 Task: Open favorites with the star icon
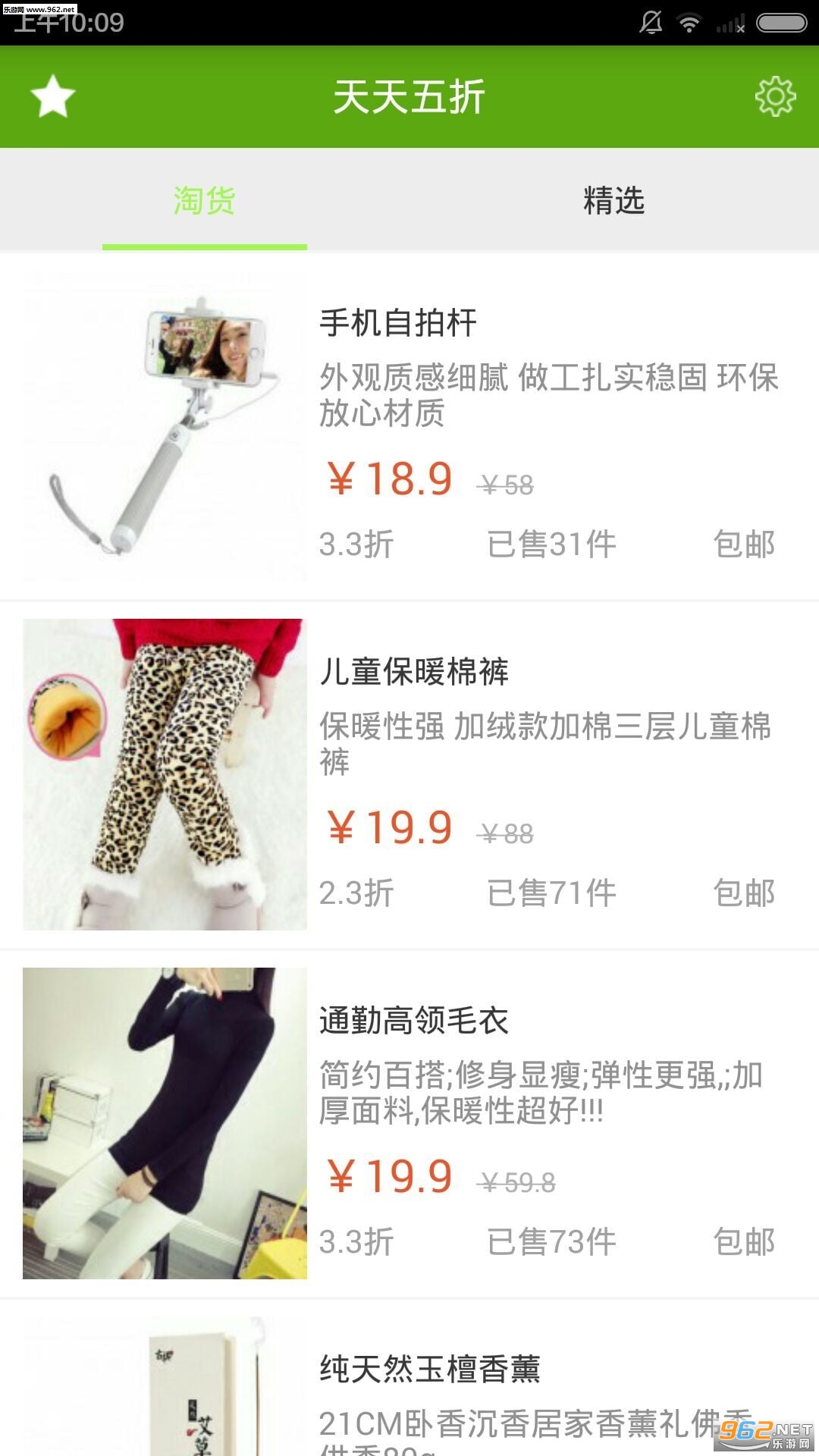pos(52,96)
